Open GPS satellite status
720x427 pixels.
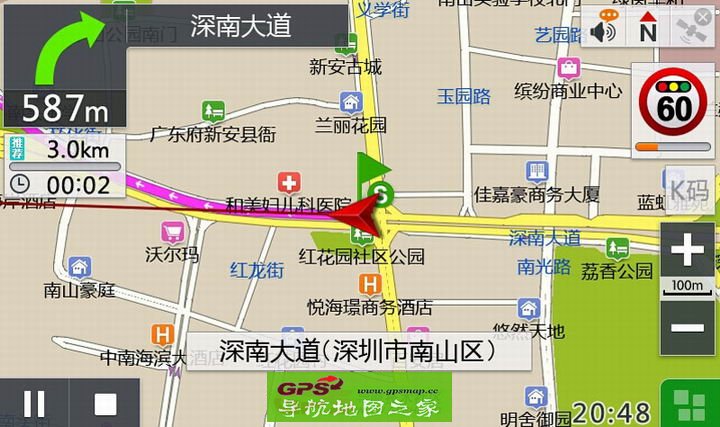tap(691, 31)
